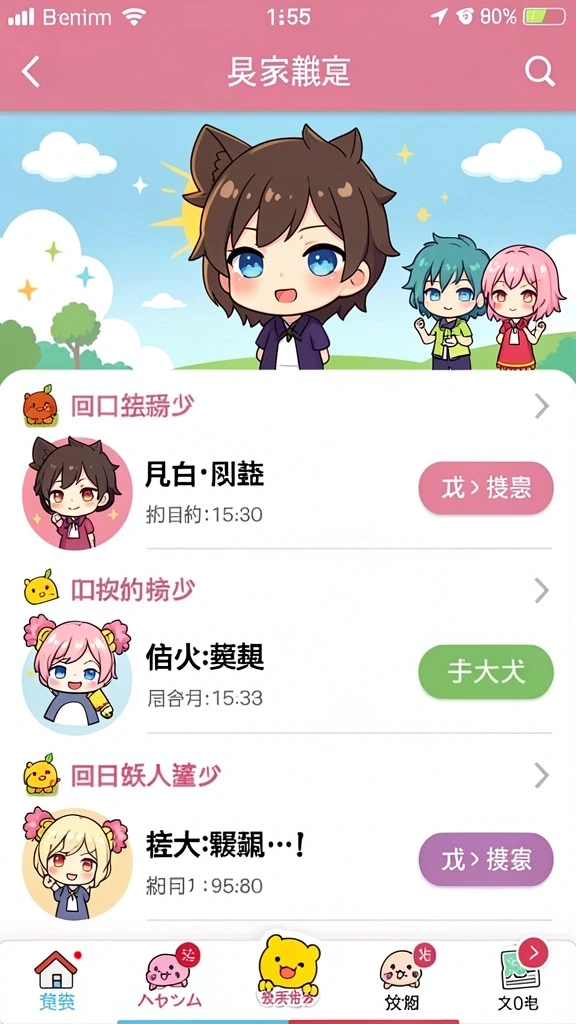Open search from the magnifier icon
Viewport: 576px width, 1024px height.
tap(540, 71)
